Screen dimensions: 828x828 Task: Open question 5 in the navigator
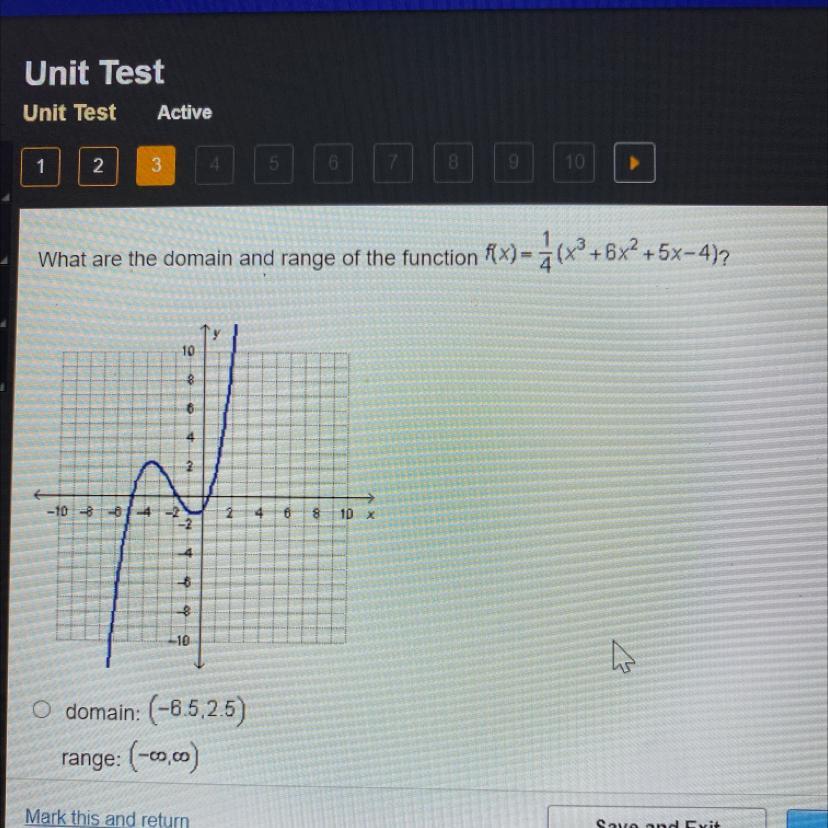[x=273, y=164]
